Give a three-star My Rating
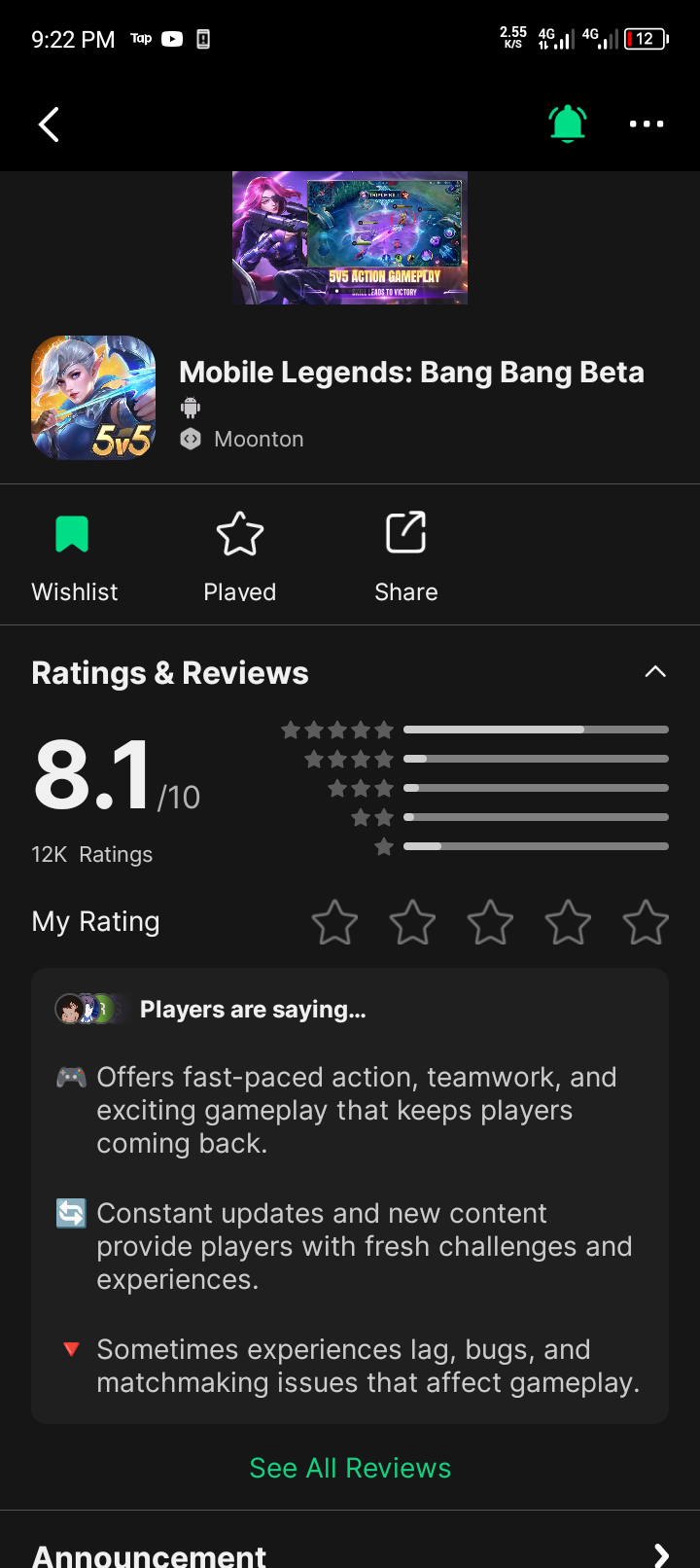The height and width of the screenshot is (1568, 700). coord(490,922)
